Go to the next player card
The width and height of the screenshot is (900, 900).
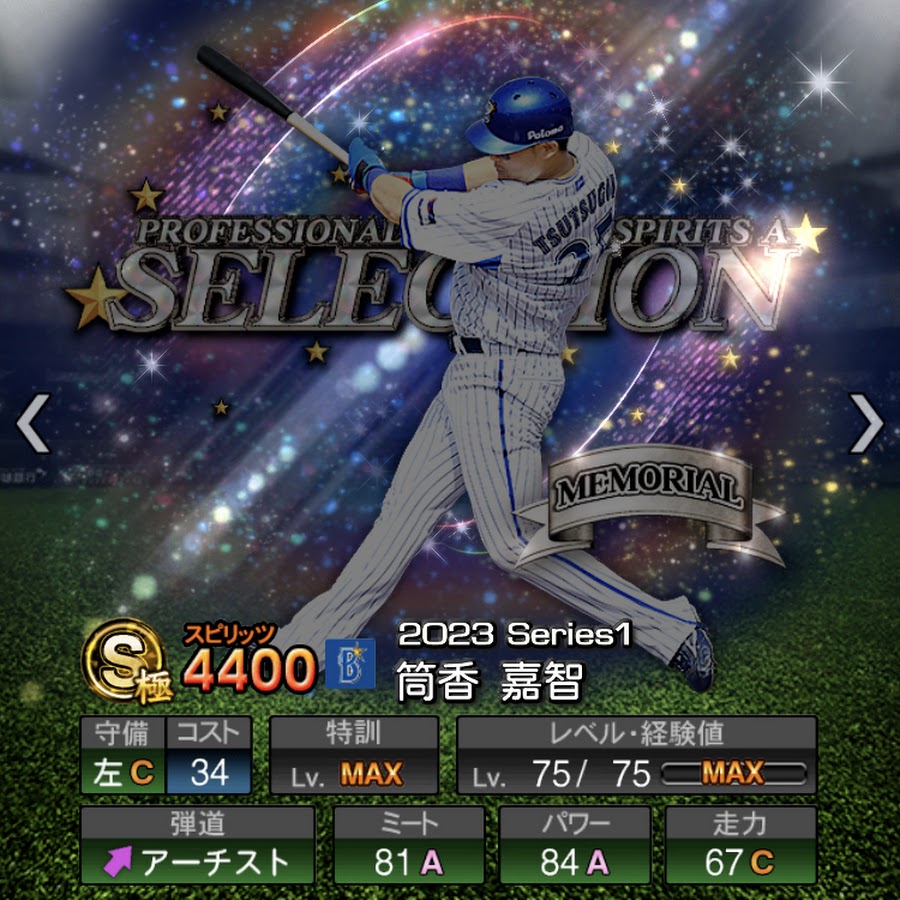(865, 423)
